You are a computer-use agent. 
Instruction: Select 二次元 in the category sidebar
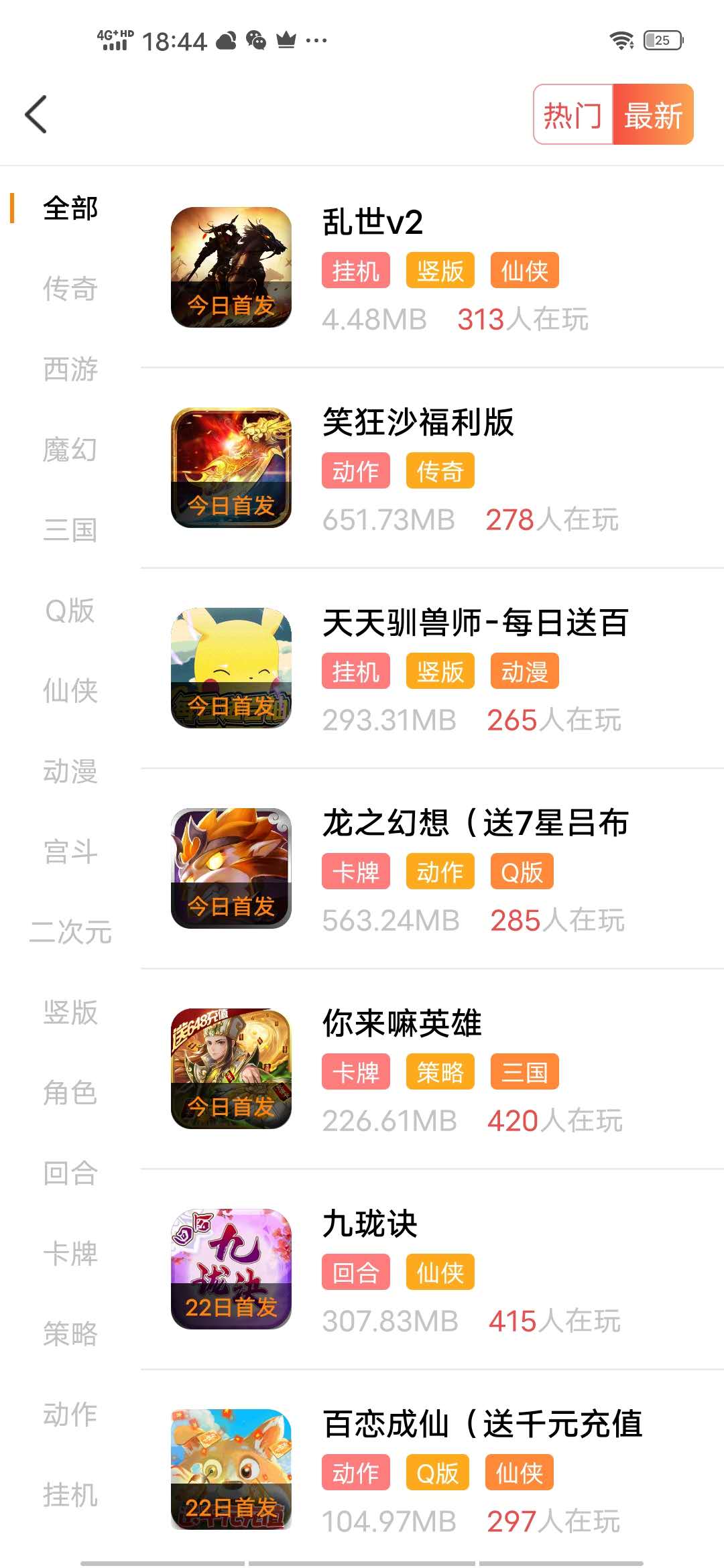(70, 932)
